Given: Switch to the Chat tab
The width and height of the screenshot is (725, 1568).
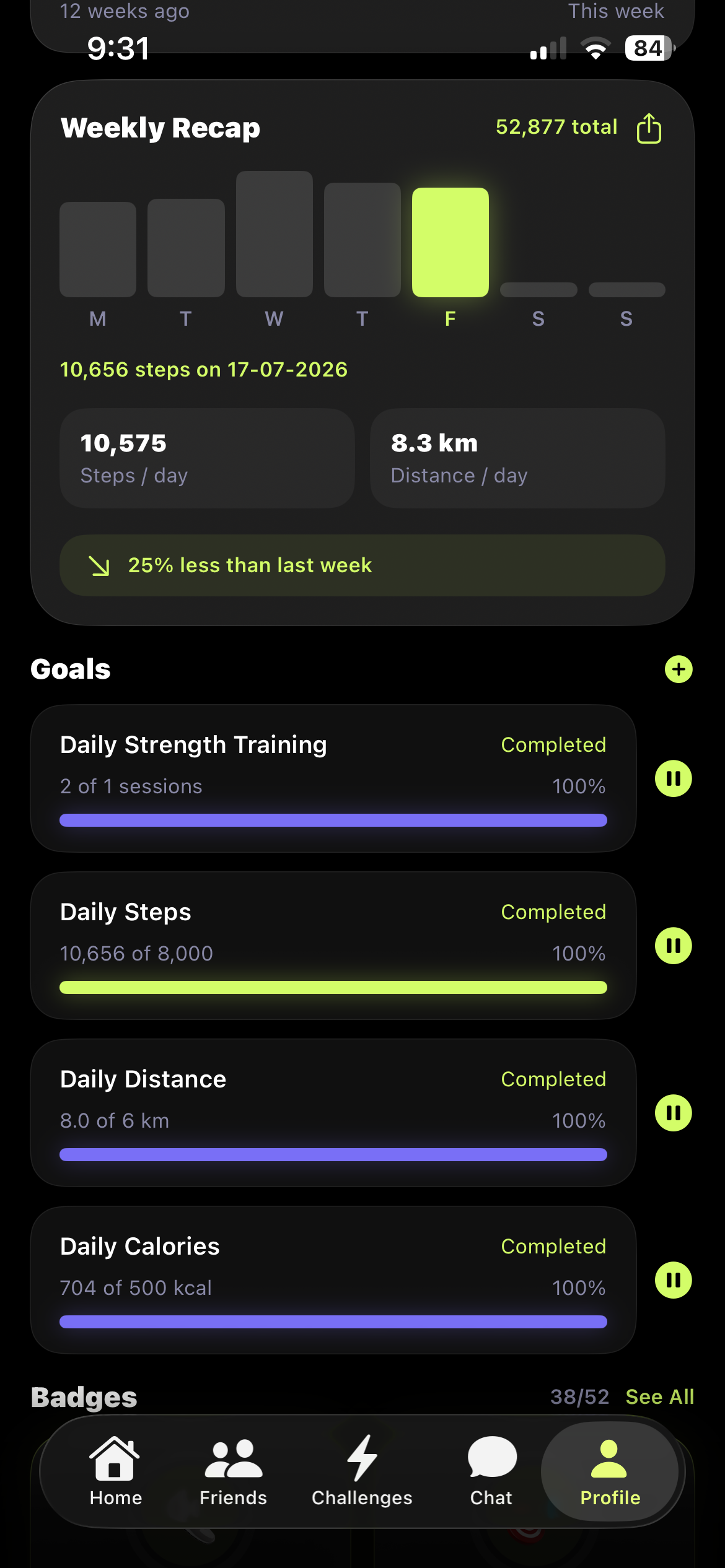Looking at the screenshot, I should (x=491, y=1471).
